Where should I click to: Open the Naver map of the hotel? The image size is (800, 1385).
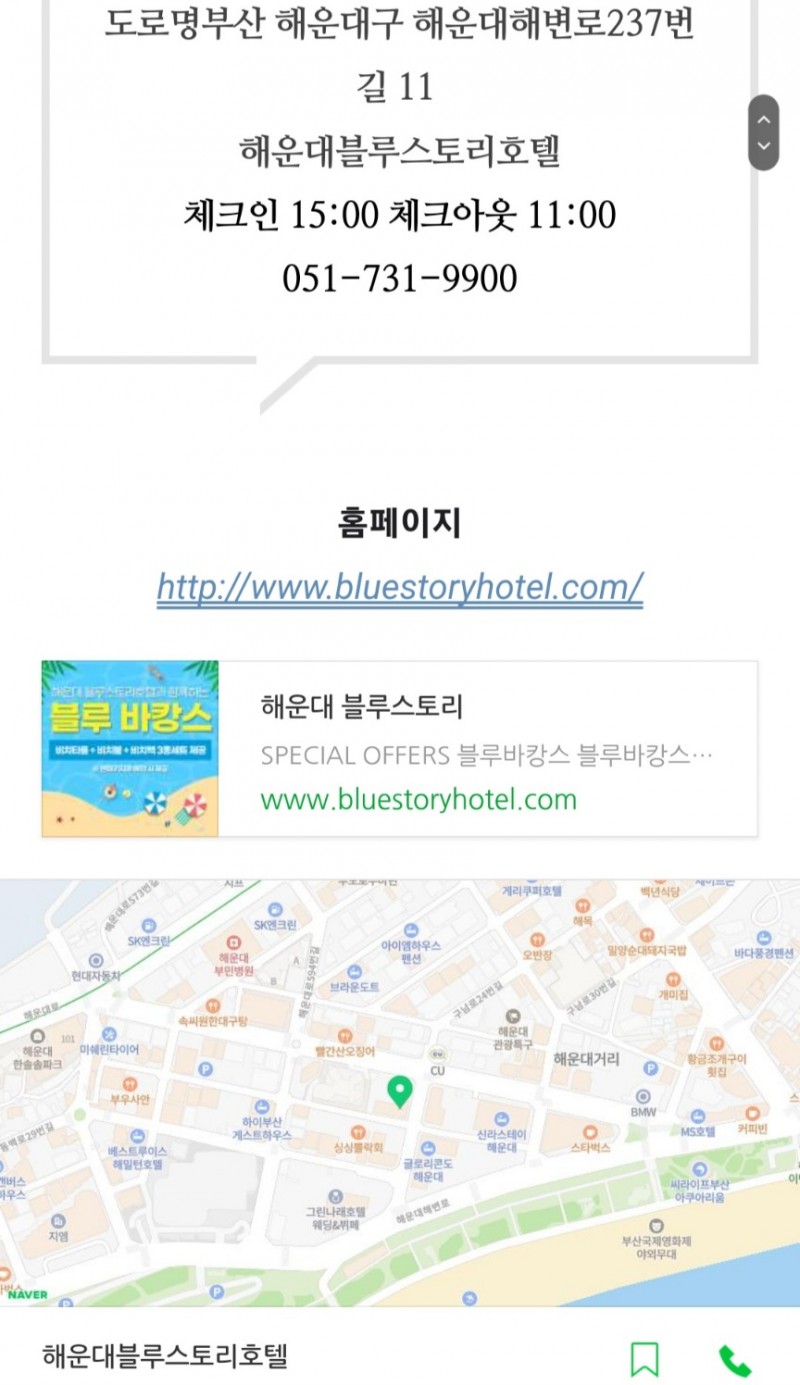399,1092
